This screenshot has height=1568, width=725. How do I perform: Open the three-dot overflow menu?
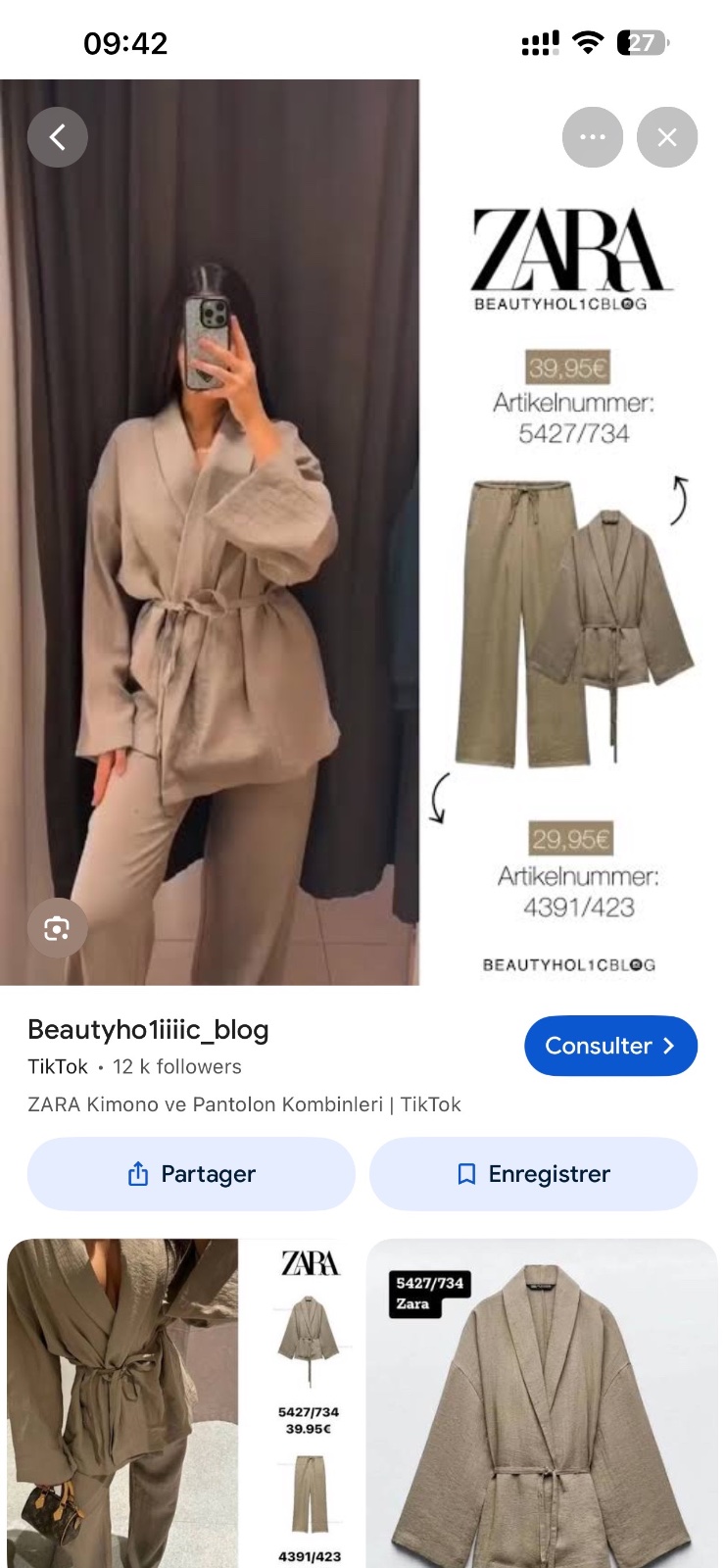pyautogui.click(x=593, y=137)
